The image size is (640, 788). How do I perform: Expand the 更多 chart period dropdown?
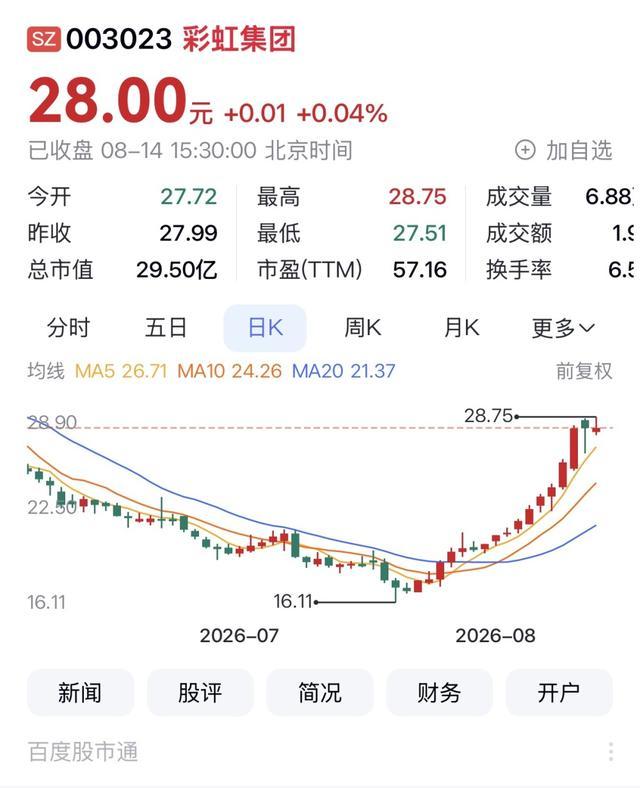(x=563, y=328)
